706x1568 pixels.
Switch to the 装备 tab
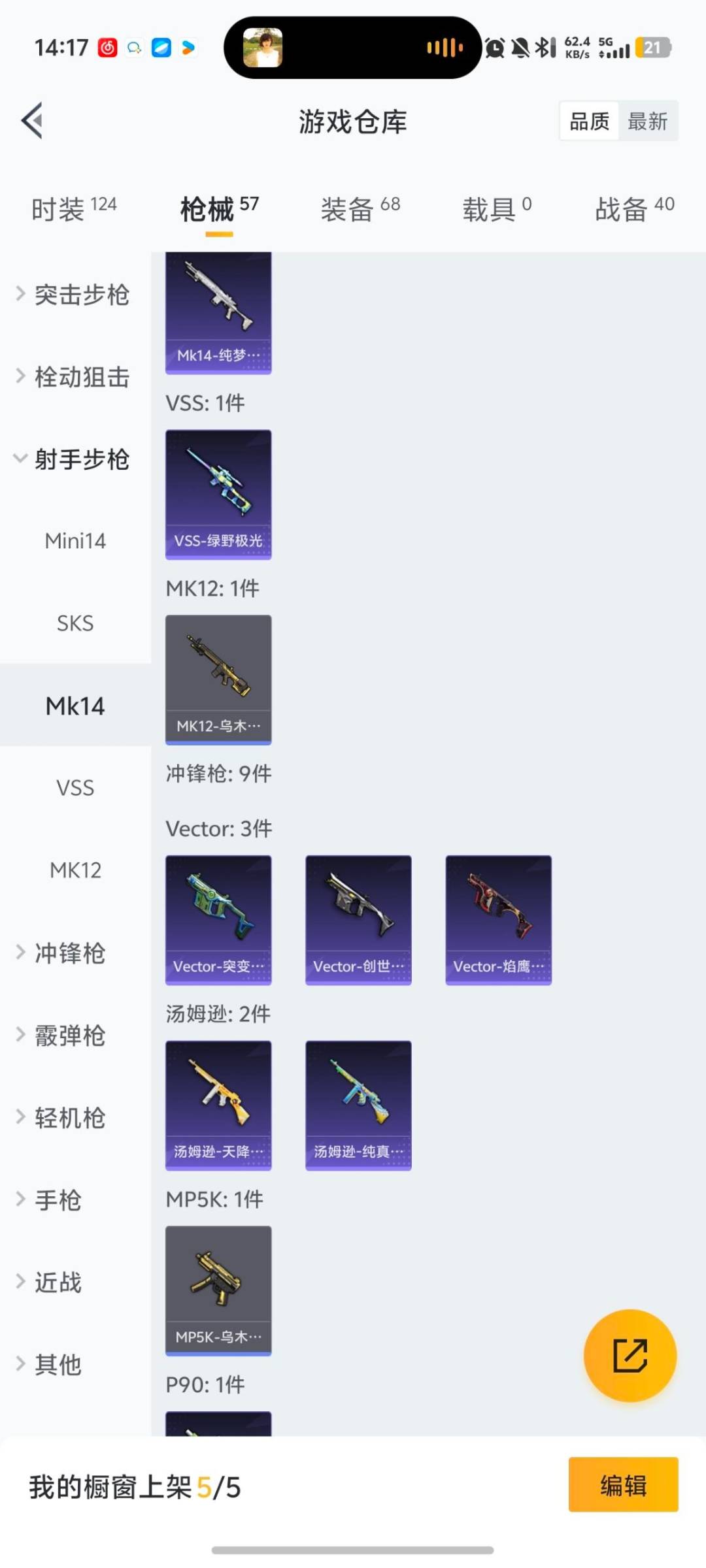click(x=360, y=209)
